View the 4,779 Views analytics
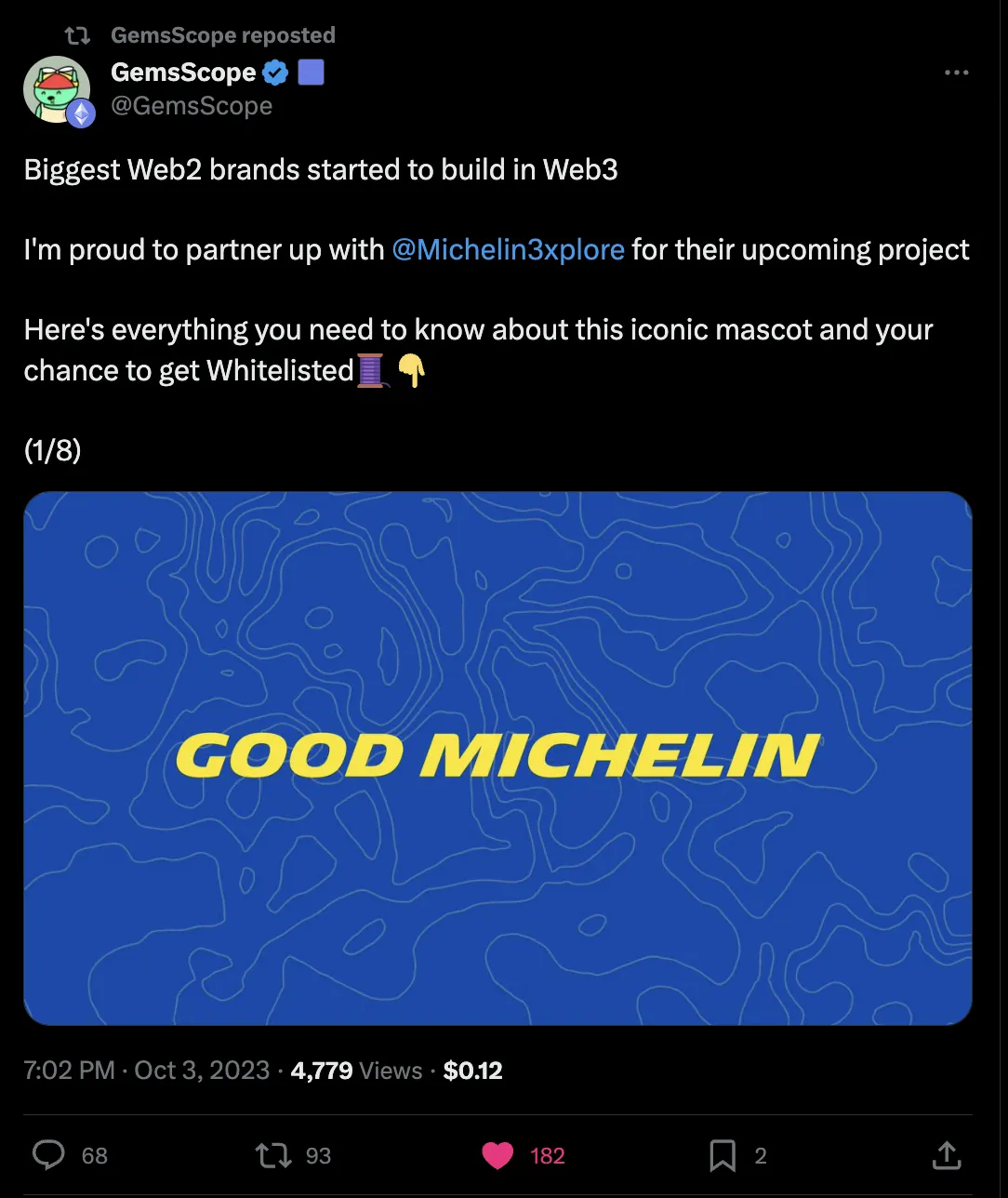The height and width of the screenshot is (1198, 1008). [x=356, y=1071]
